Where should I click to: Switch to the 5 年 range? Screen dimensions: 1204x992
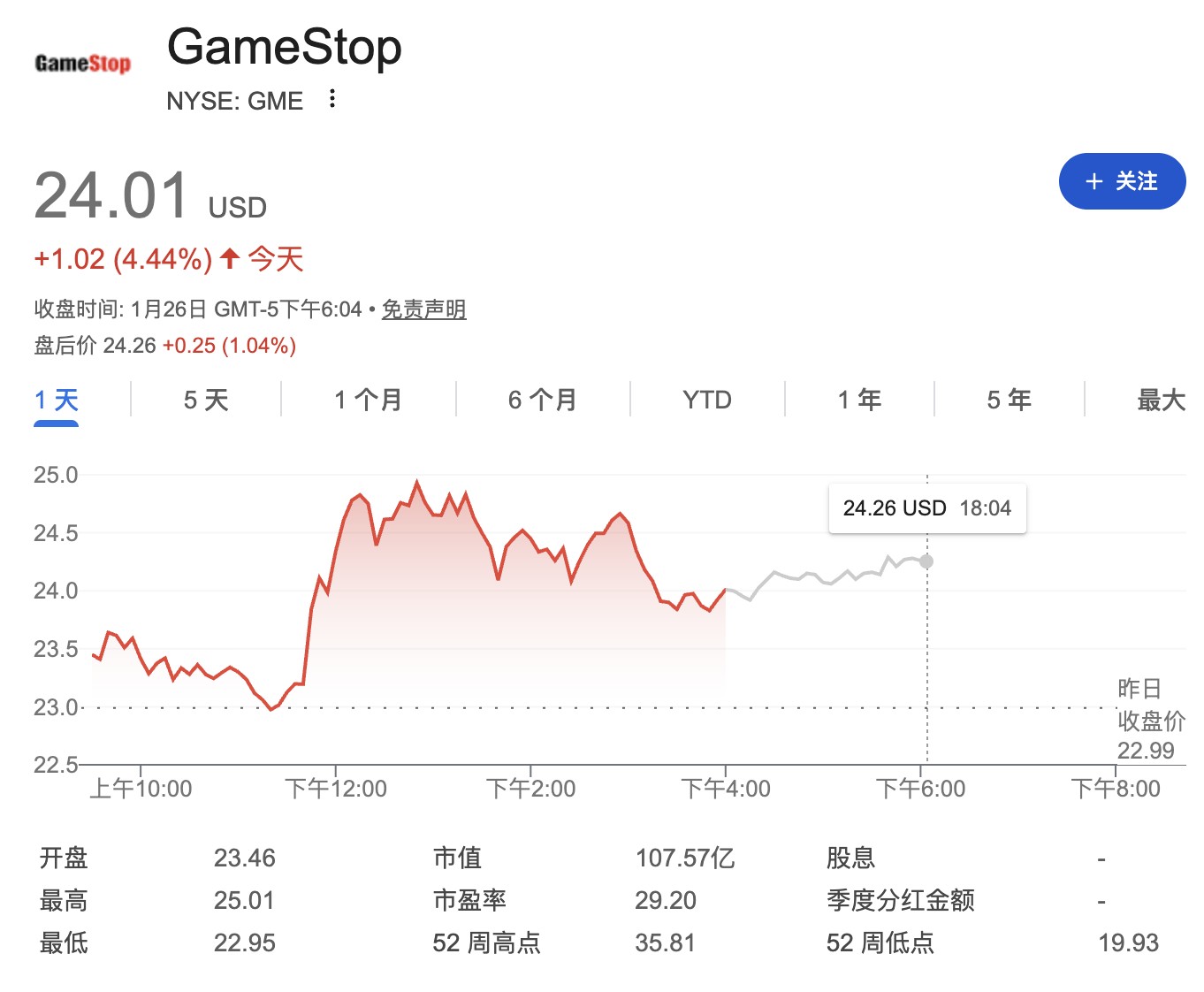coord(1009,401)
